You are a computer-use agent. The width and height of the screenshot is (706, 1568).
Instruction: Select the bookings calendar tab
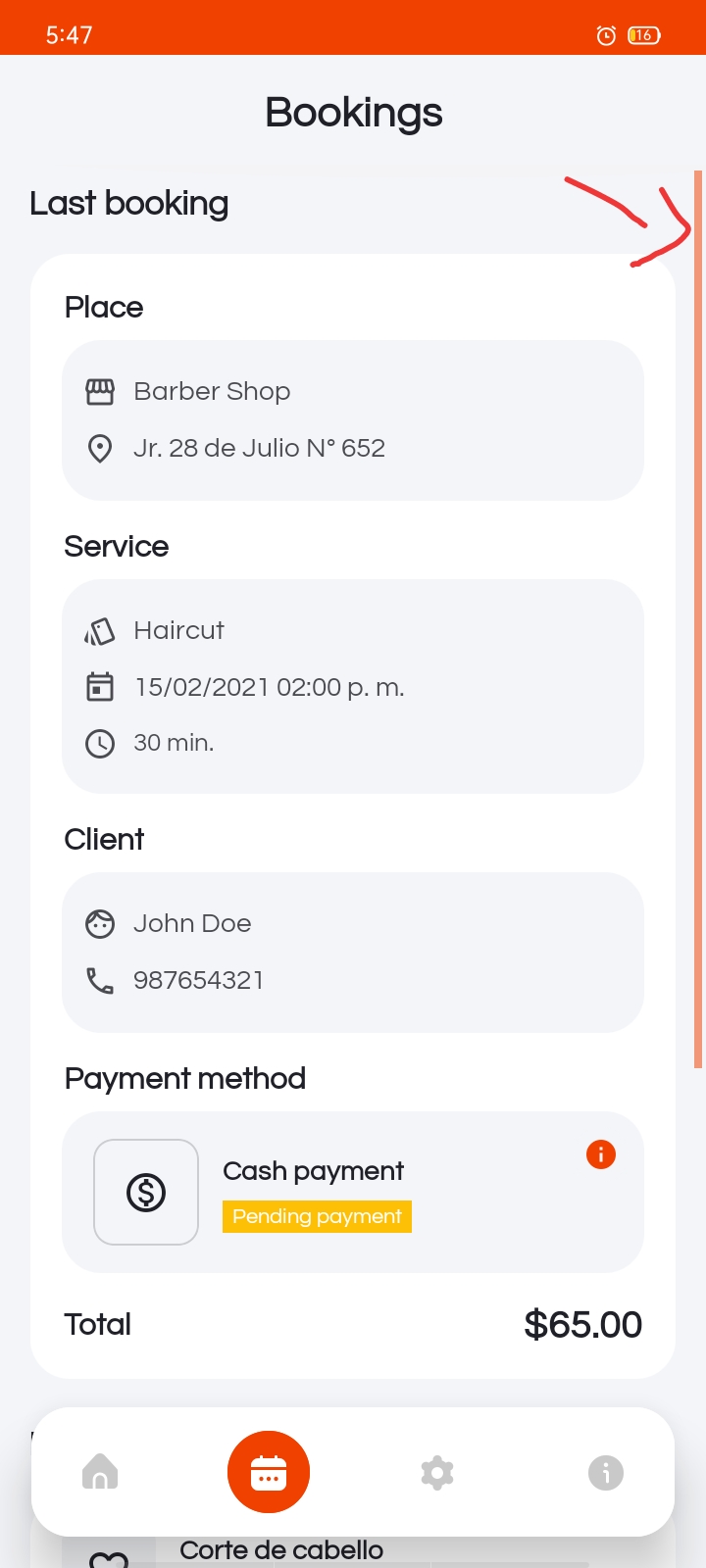269,1472
